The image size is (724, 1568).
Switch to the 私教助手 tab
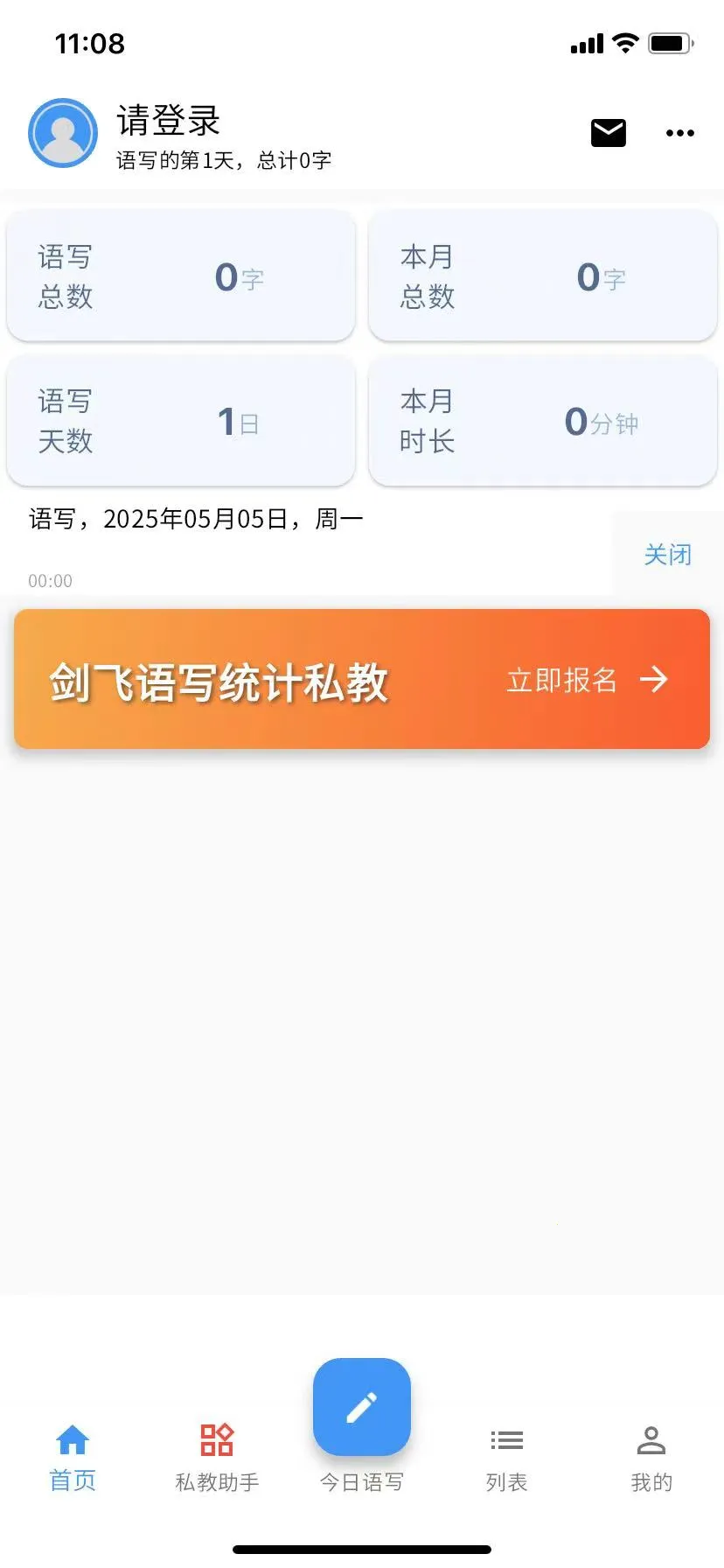point(217,1458)
